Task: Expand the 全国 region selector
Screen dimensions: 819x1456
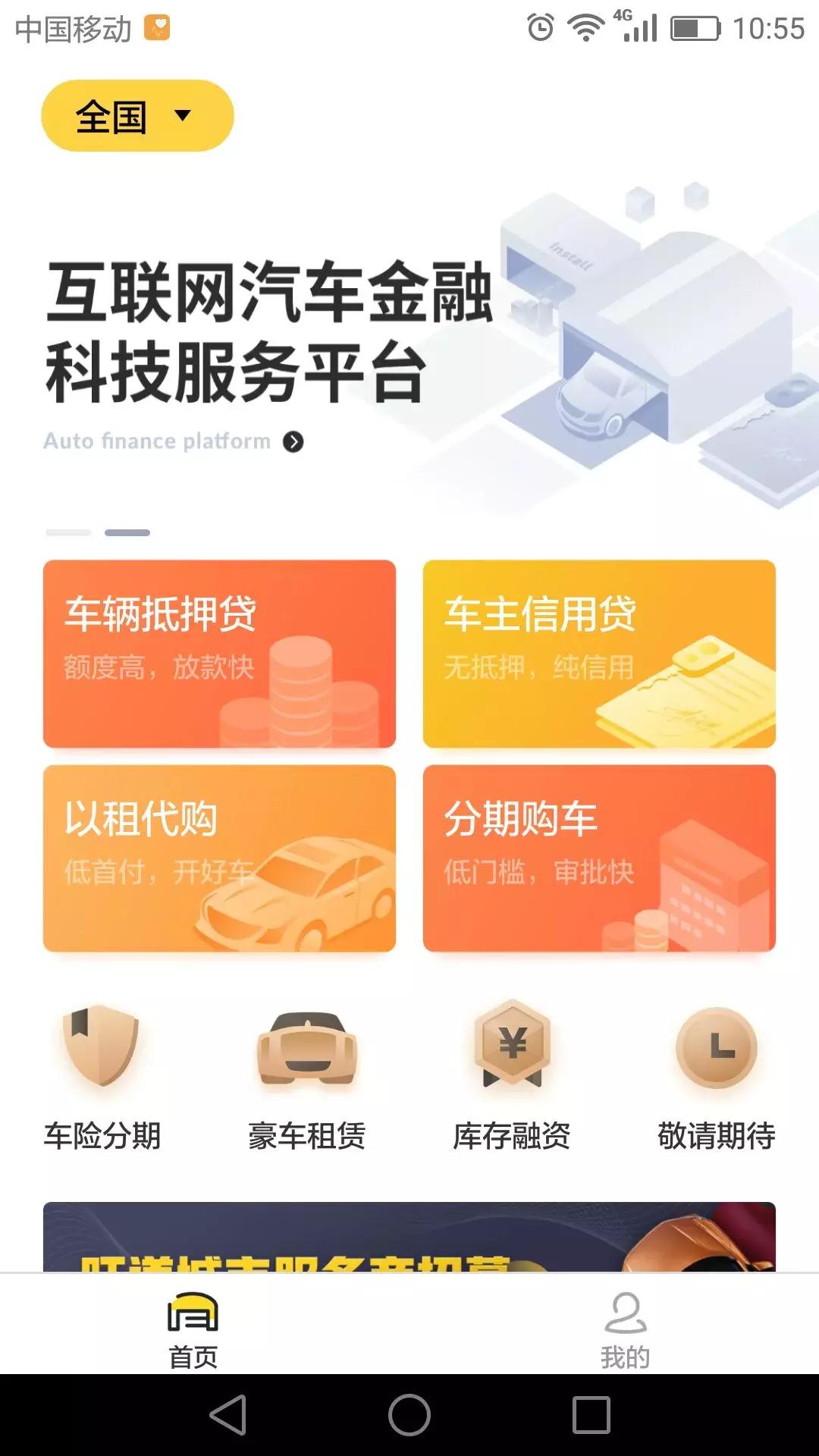Action: (136, 118)
